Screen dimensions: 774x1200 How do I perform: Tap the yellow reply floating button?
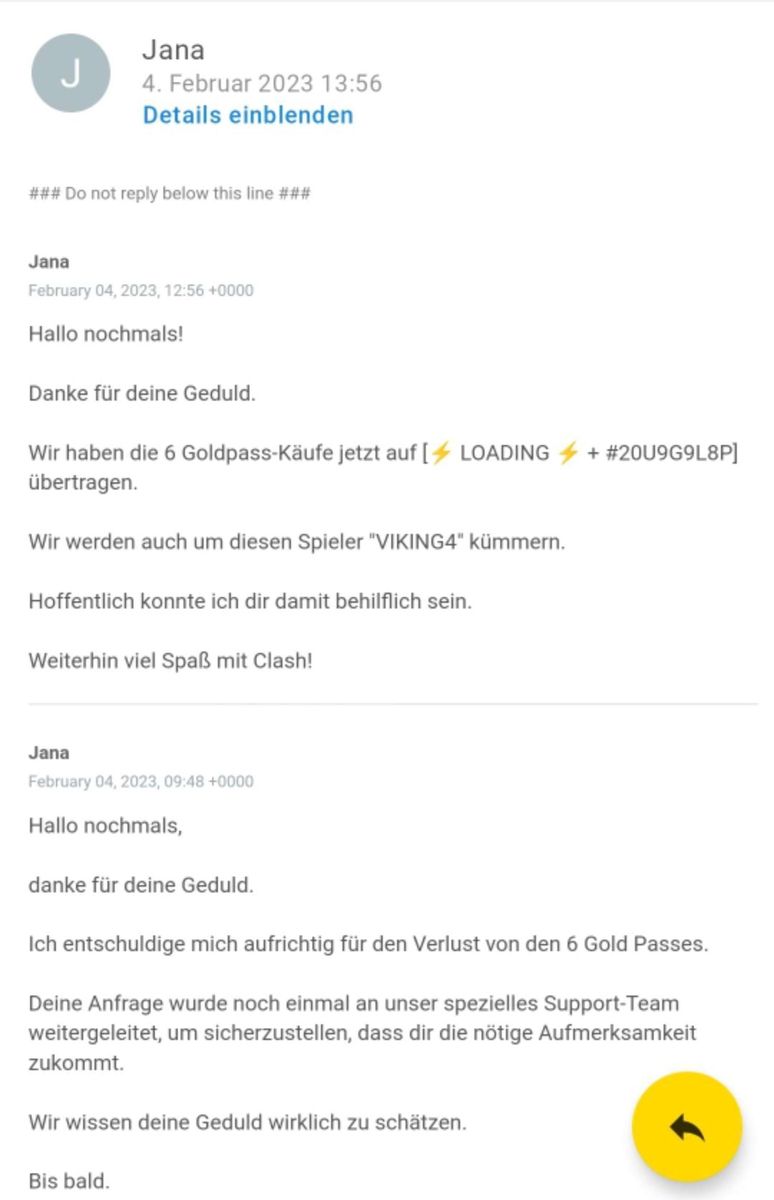(687, 1127)
